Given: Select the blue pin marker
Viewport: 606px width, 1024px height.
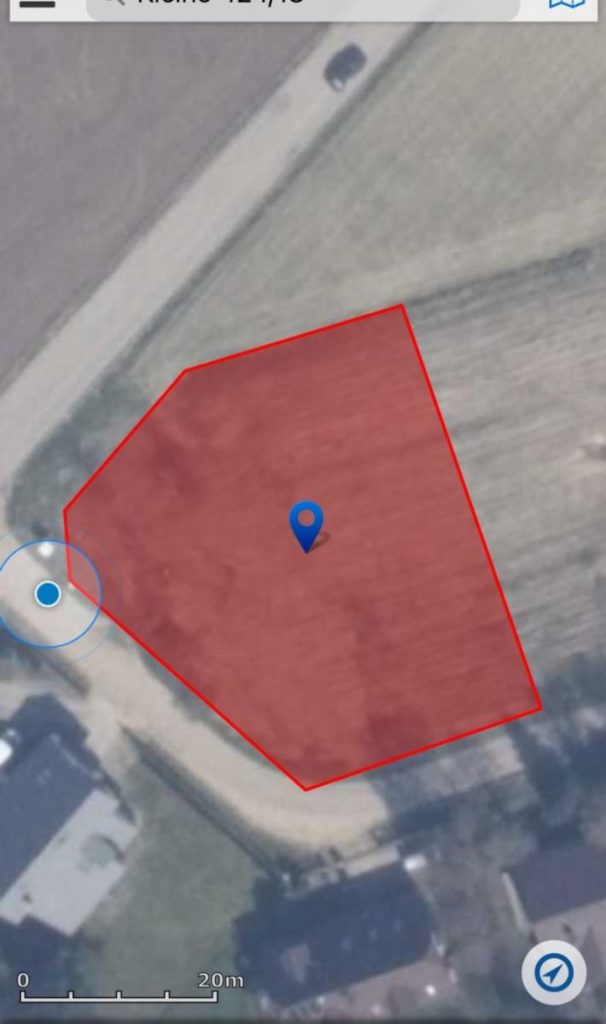Looking at the screenshot, I should pos(306,522).
